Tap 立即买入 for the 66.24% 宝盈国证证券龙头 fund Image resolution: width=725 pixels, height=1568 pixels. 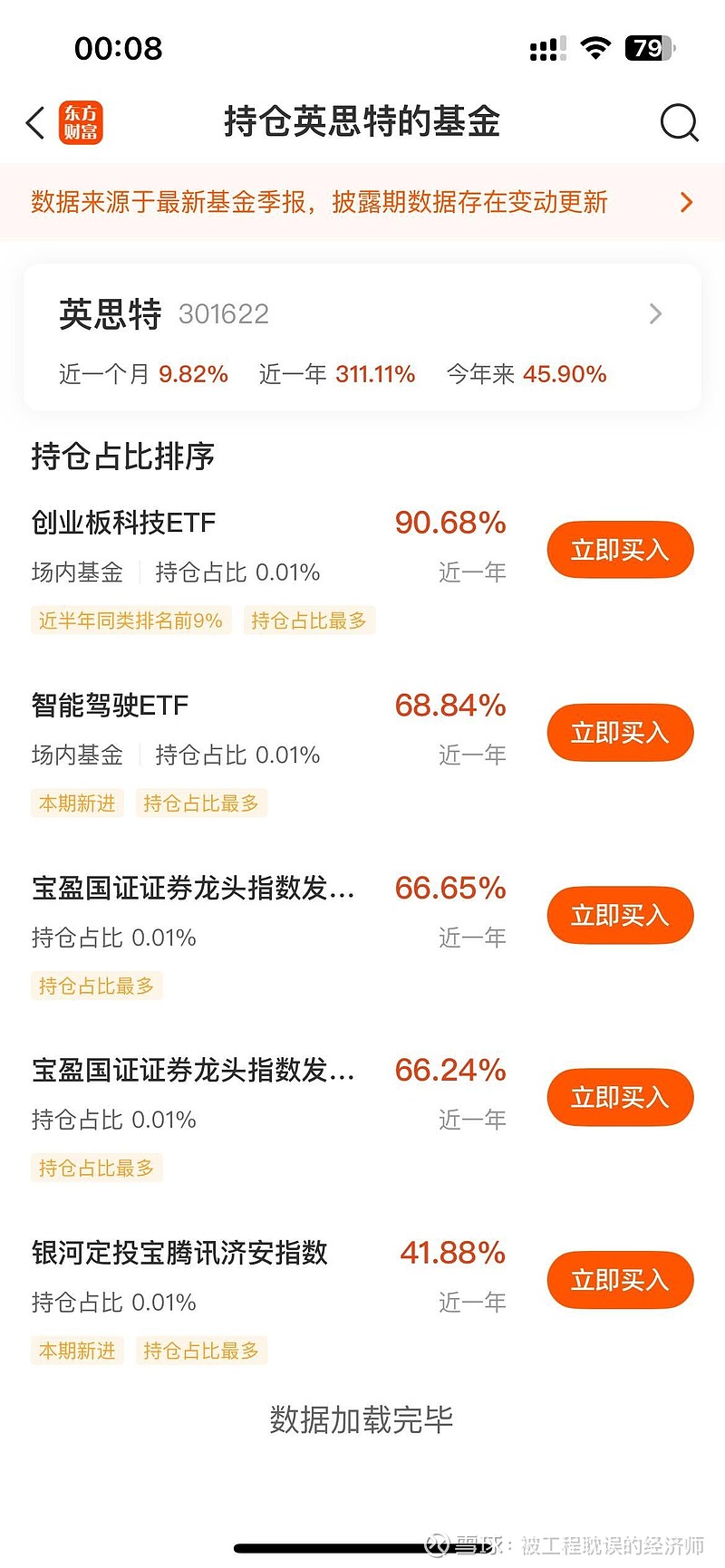pos(620,1098)
